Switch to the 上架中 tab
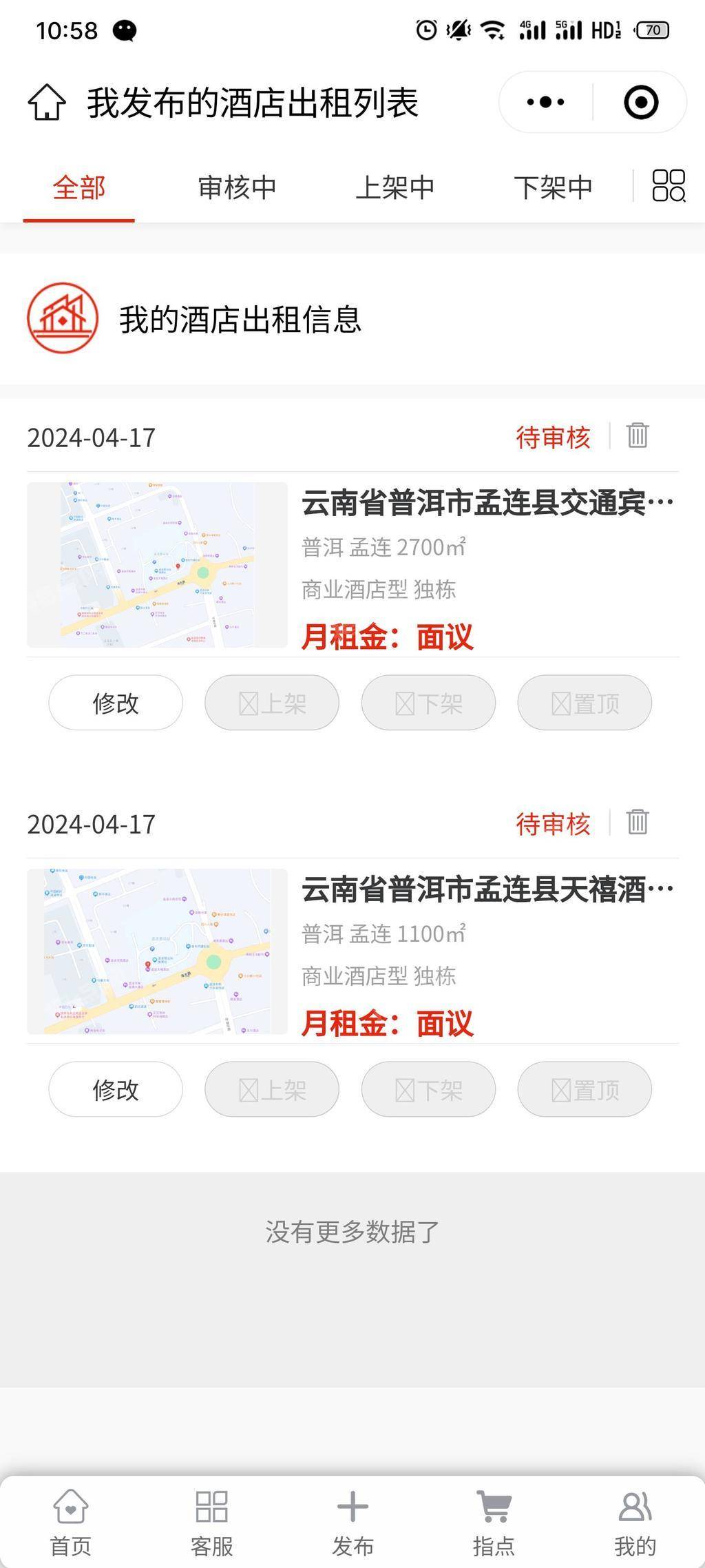Viewport: 705px width, 1568px height. point(395,187)
